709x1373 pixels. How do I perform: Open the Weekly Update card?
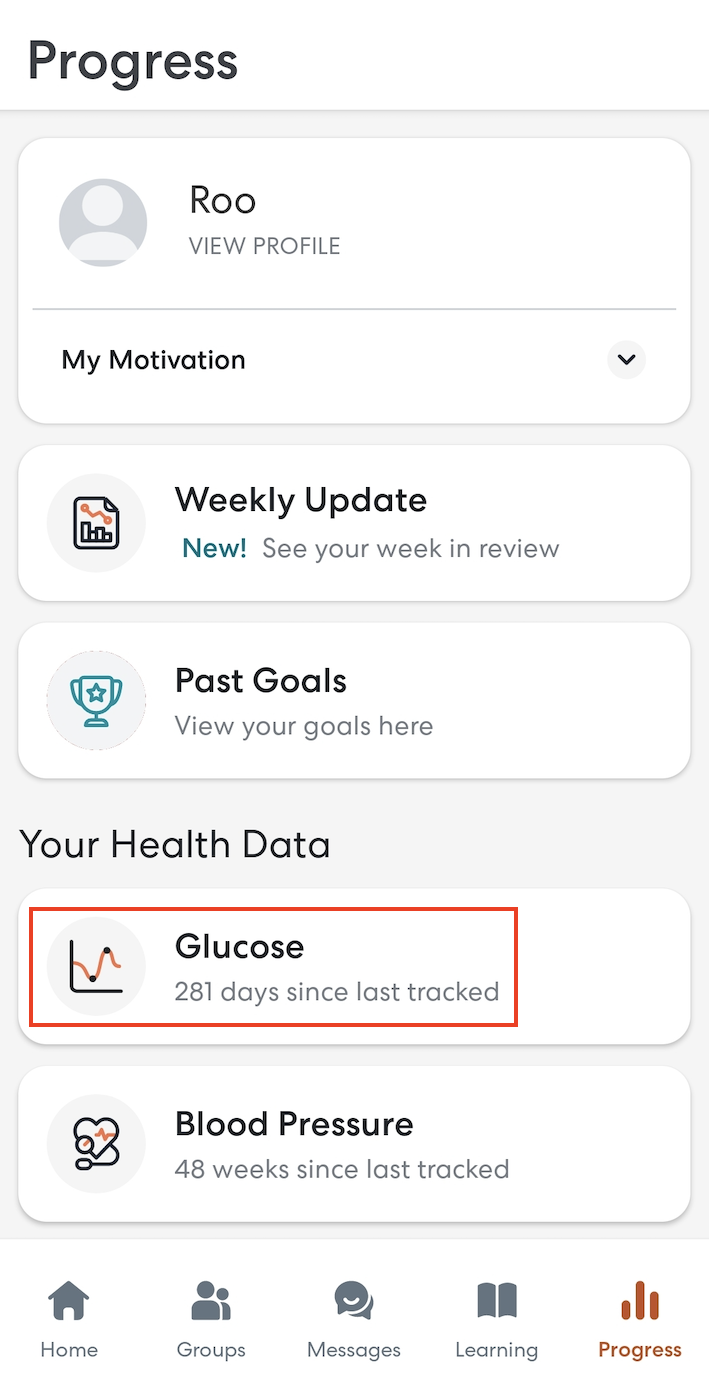(354, 523)
